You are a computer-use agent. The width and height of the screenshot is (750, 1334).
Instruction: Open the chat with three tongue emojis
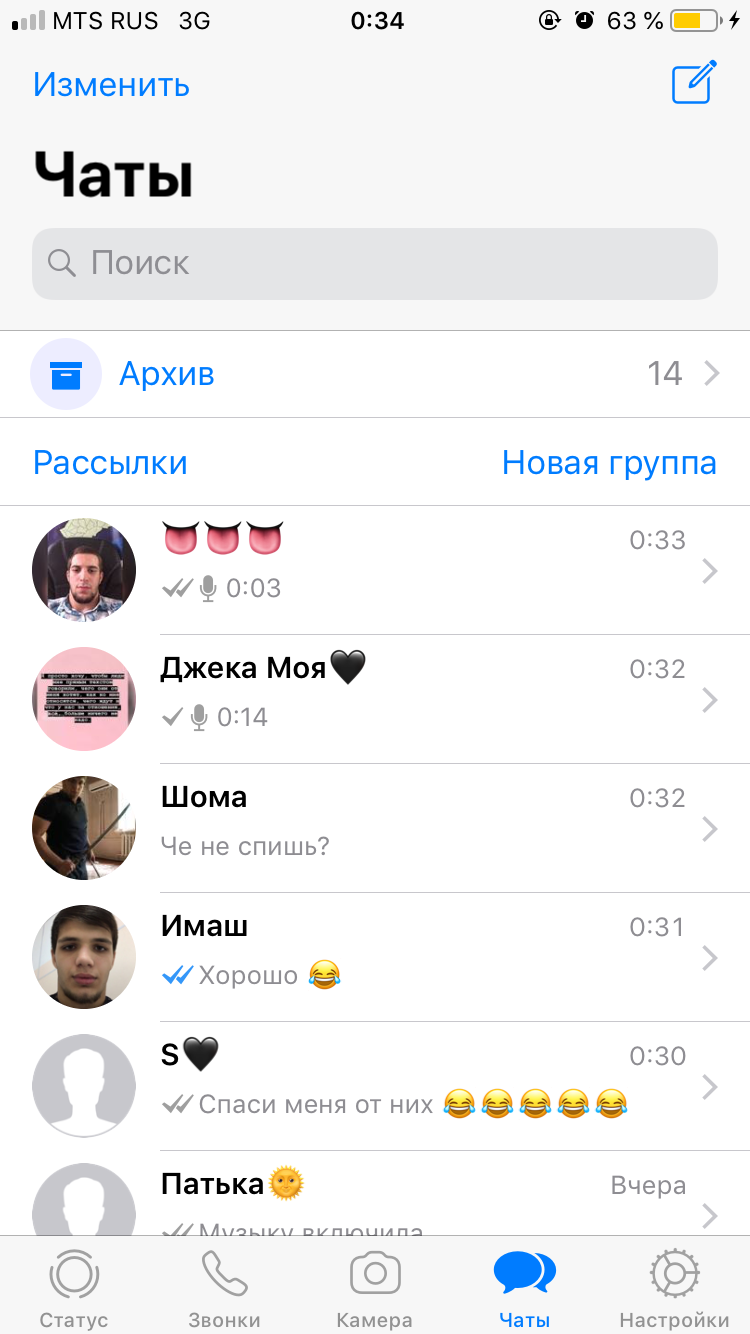pyautogui.click(x=375, y=570)
